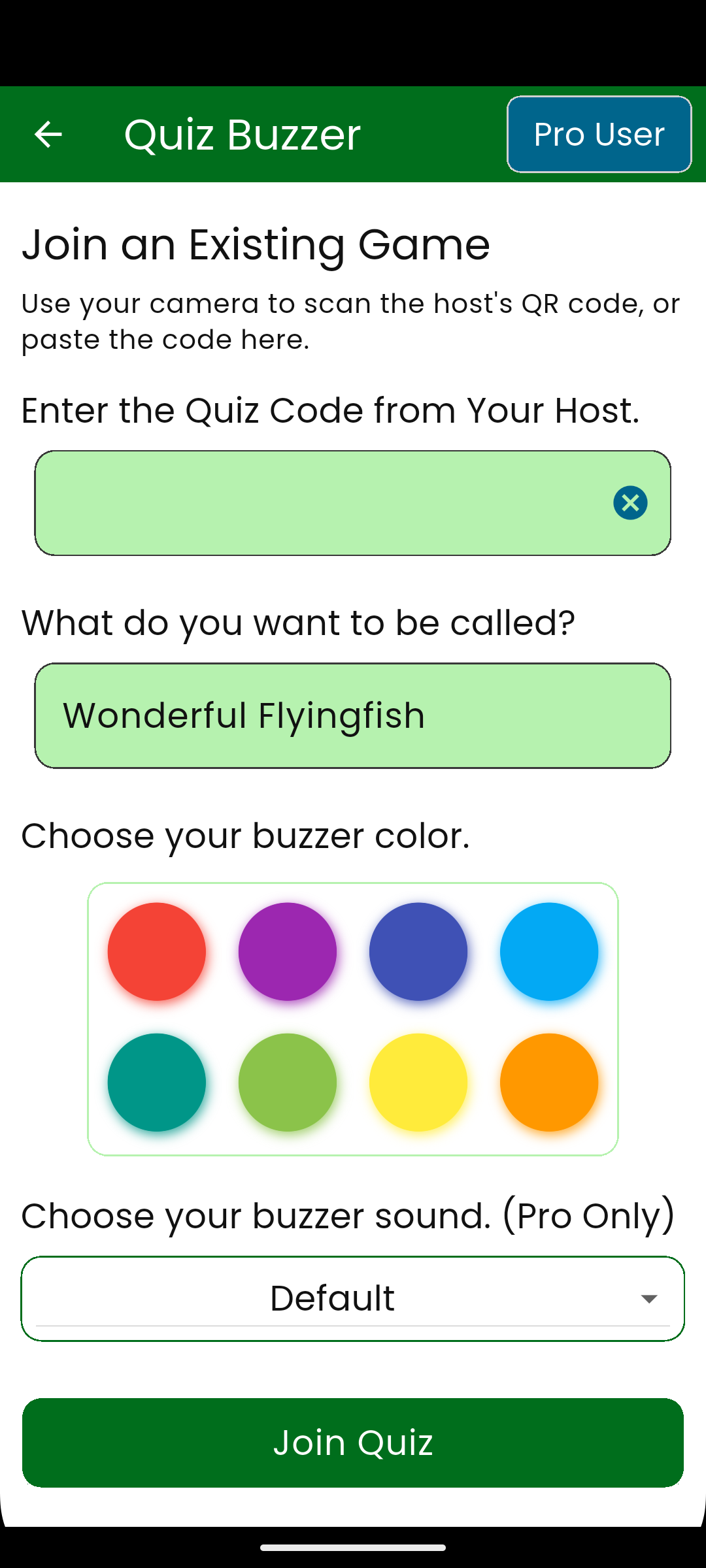Select the red buzzer color

[x=157, y=951]
